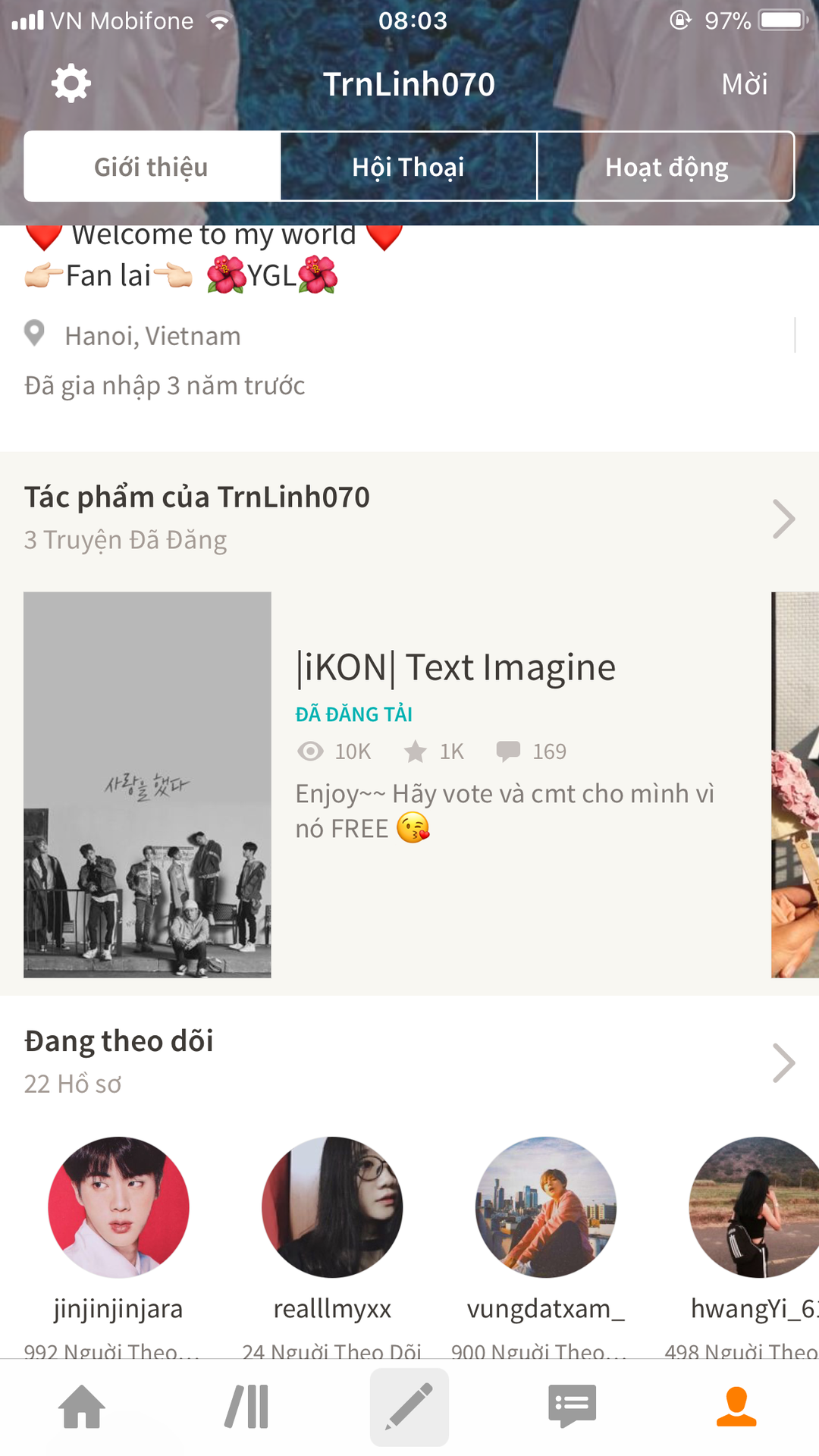The width and height of the screenshot is (819, 1456).
Task: Switch to the Giới thiệu tab
Action: 152,167
